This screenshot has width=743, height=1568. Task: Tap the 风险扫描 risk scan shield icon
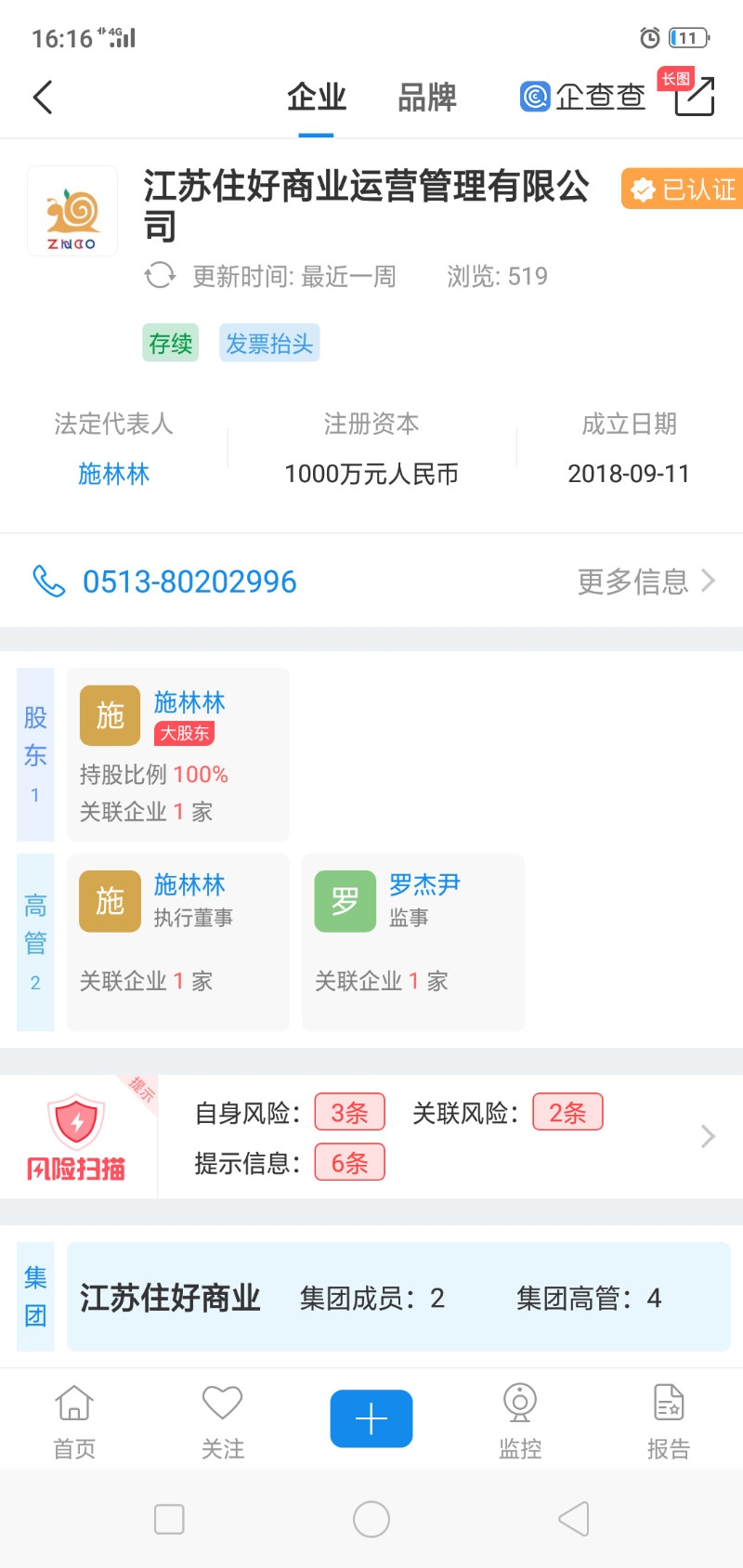pyautogui.click(x=77, y=1124)
